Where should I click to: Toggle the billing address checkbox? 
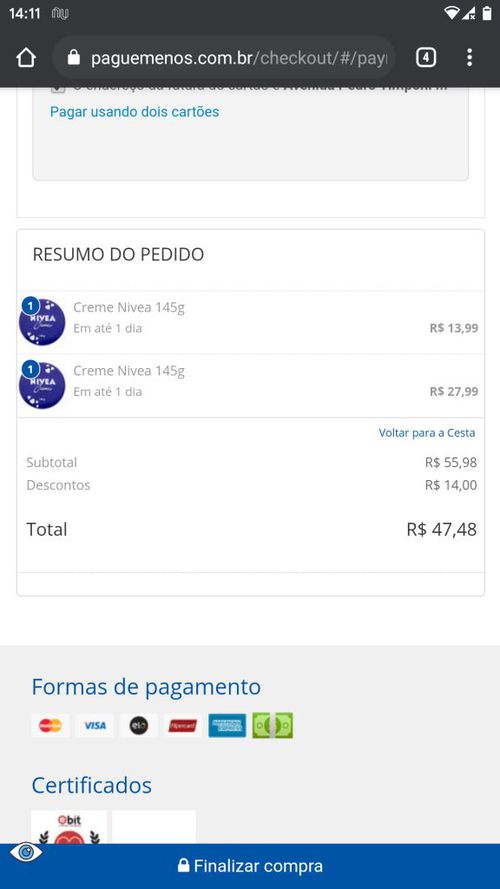(57, 88)
